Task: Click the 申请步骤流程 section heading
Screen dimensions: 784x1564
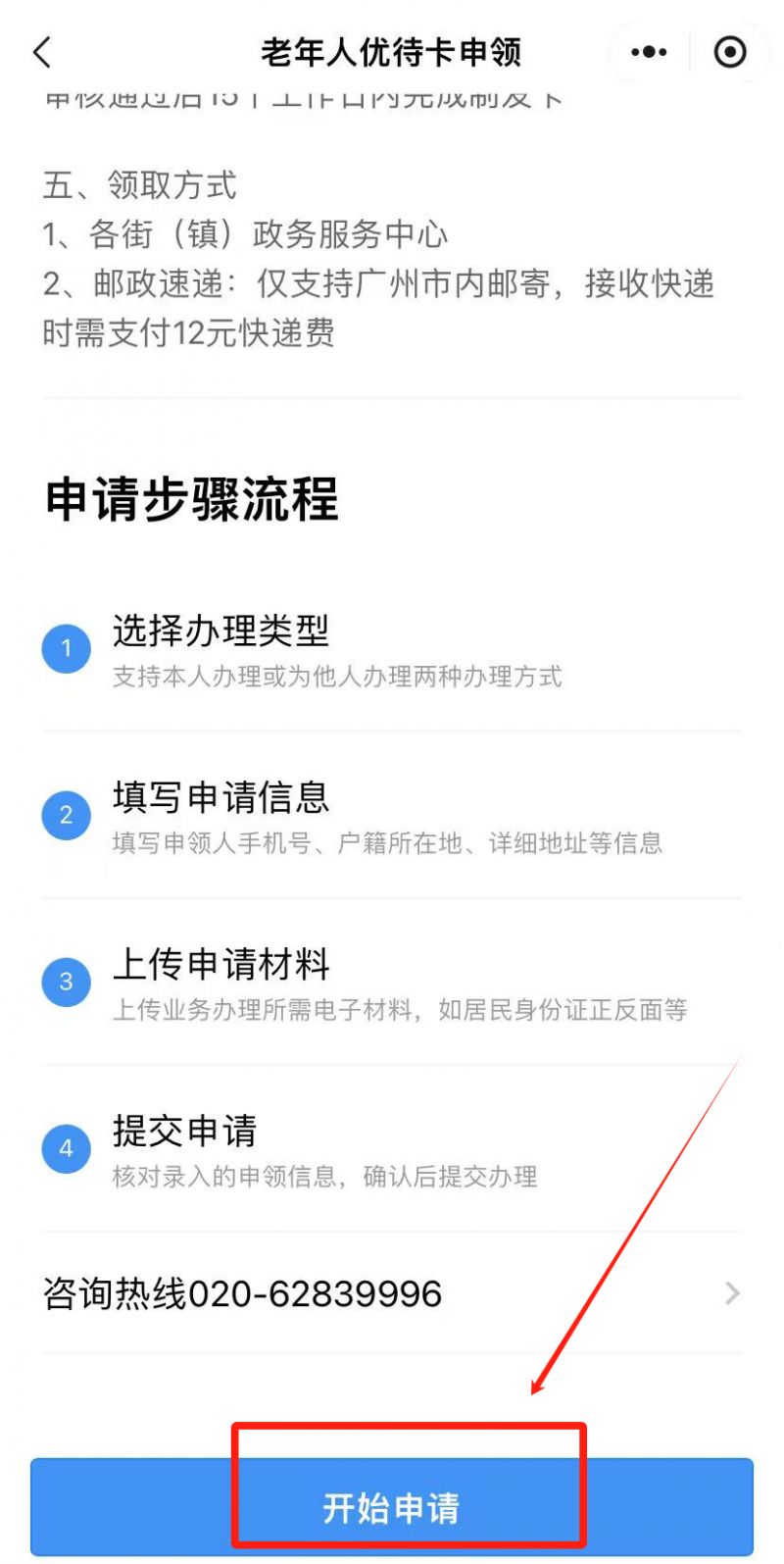Action: pos(191,500)
